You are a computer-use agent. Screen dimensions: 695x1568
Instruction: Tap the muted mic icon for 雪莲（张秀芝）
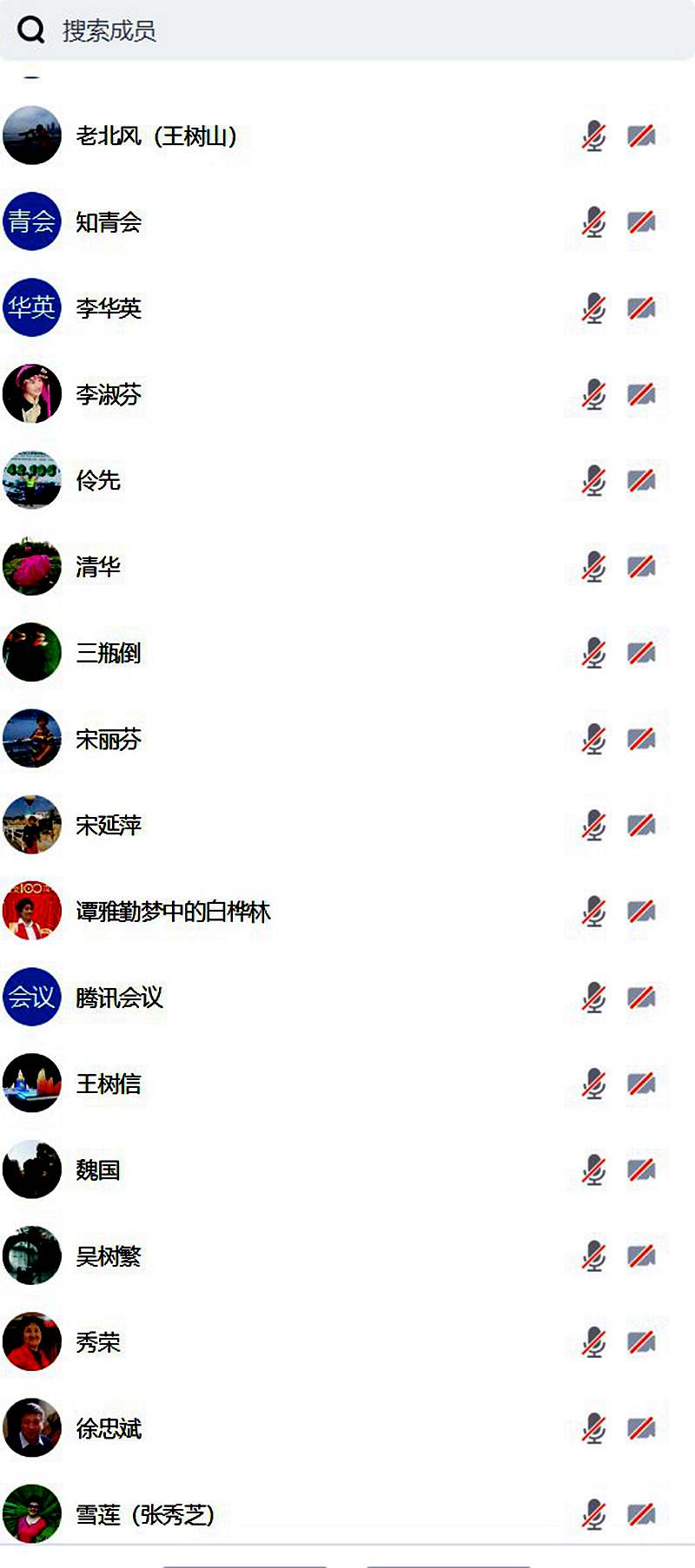594,1514
